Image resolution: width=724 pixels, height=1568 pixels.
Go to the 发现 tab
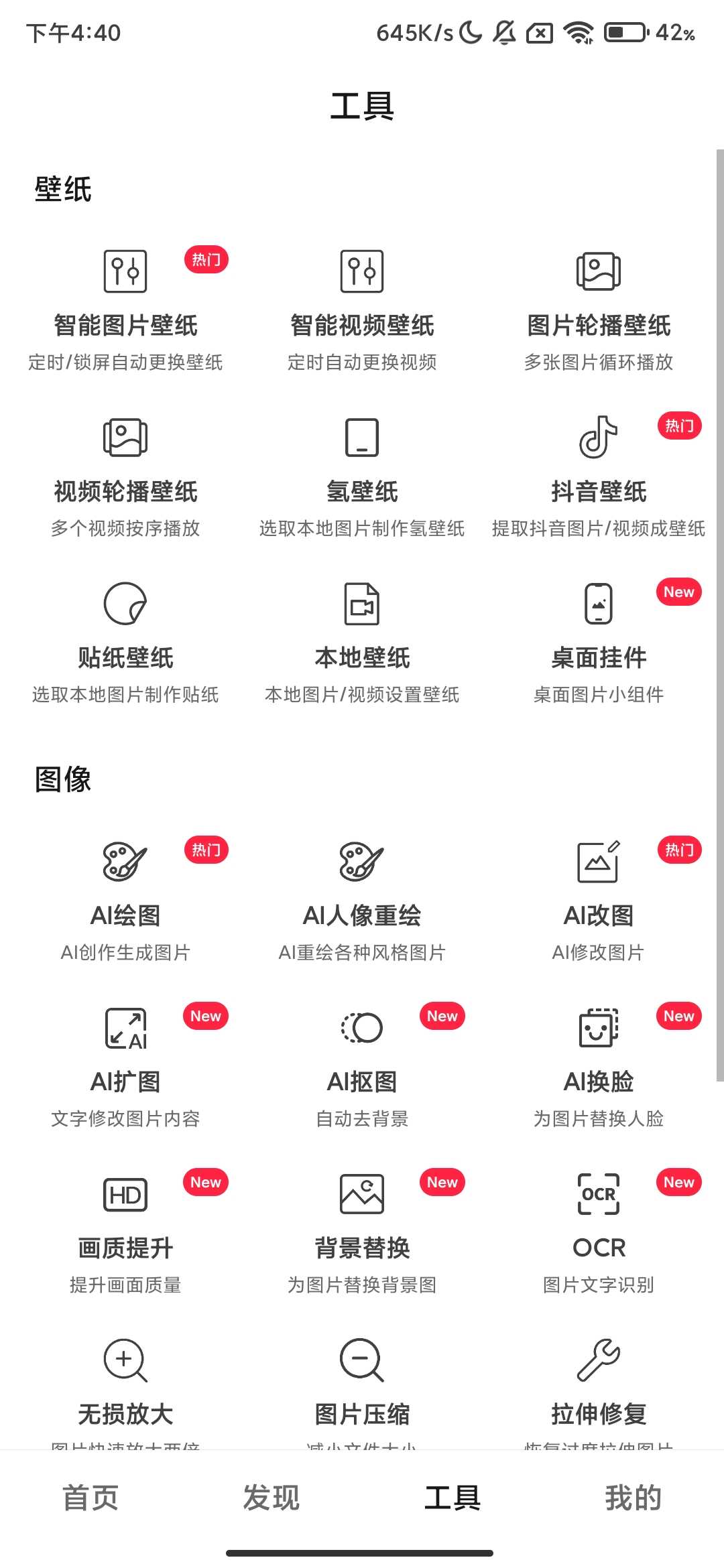point(271,1498)
